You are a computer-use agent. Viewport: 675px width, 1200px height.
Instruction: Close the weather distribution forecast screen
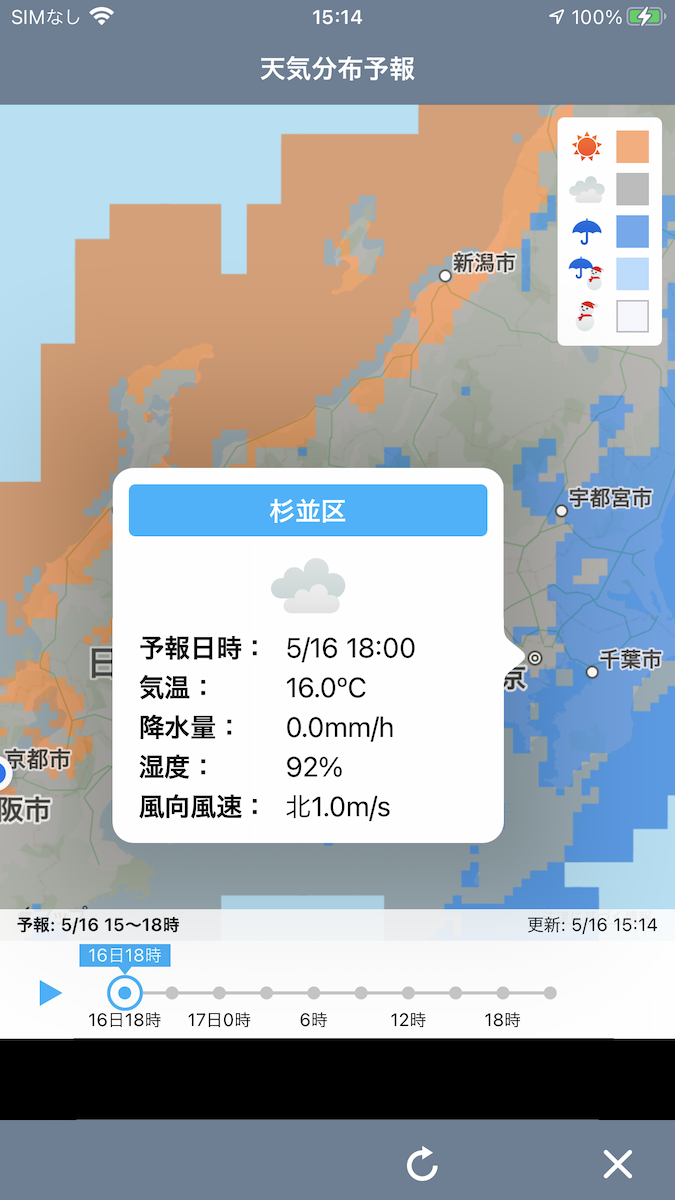(617, 1164)
